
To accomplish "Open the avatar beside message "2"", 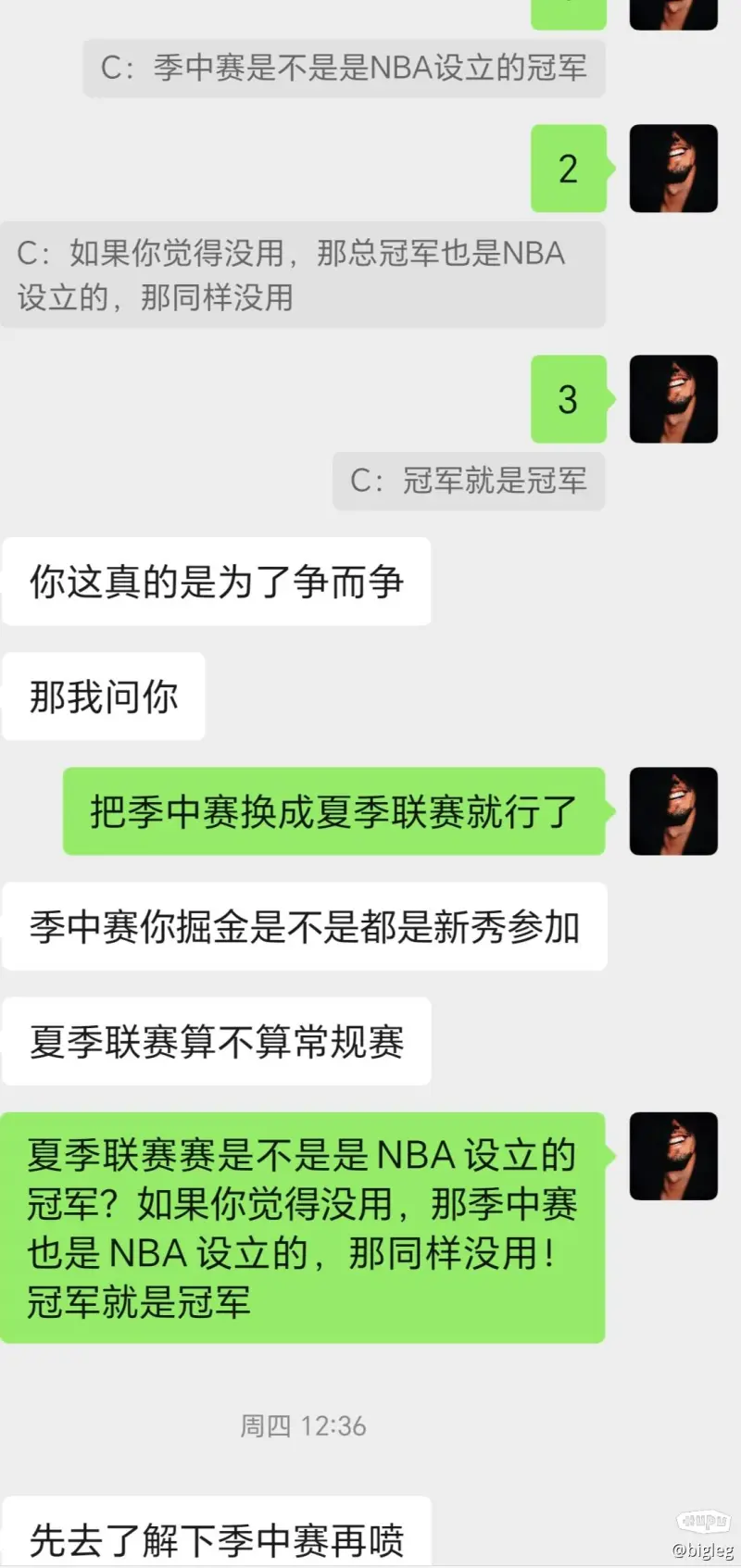I will pyautogui.click(x=673, y=169).
